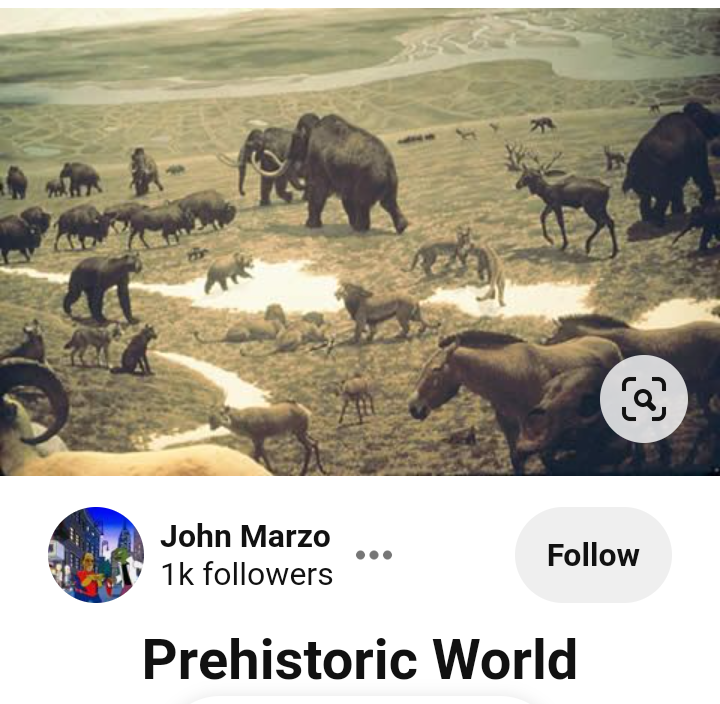Tap the visual search lens icon
The width and height of the screenshot is (720, 704).
click(x=643, y=399)
